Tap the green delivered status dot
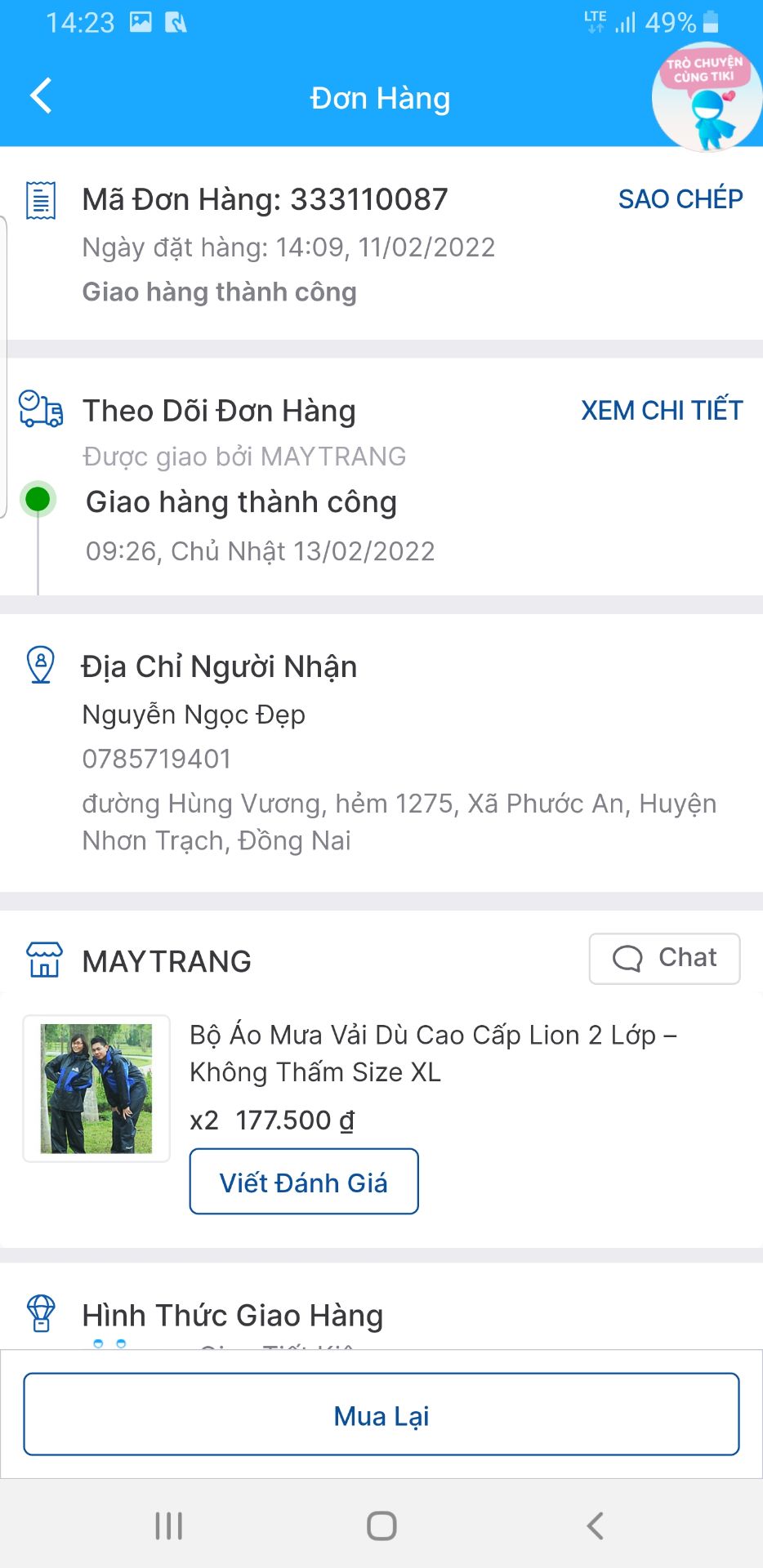 click(37, 499)
